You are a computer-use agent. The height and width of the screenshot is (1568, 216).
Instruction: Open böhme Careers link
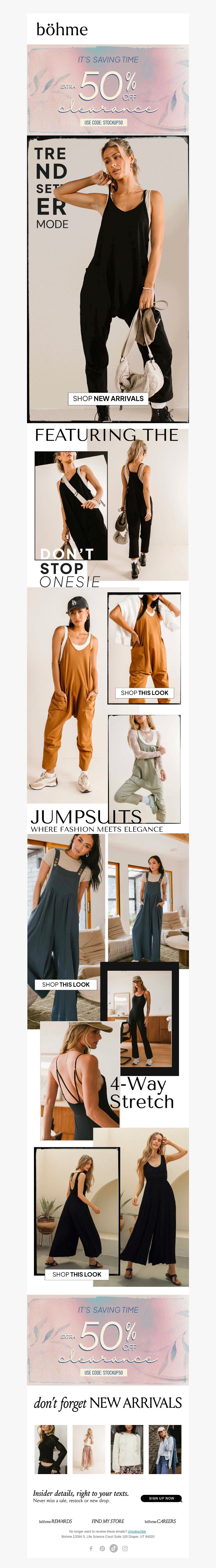(160, 1521)
